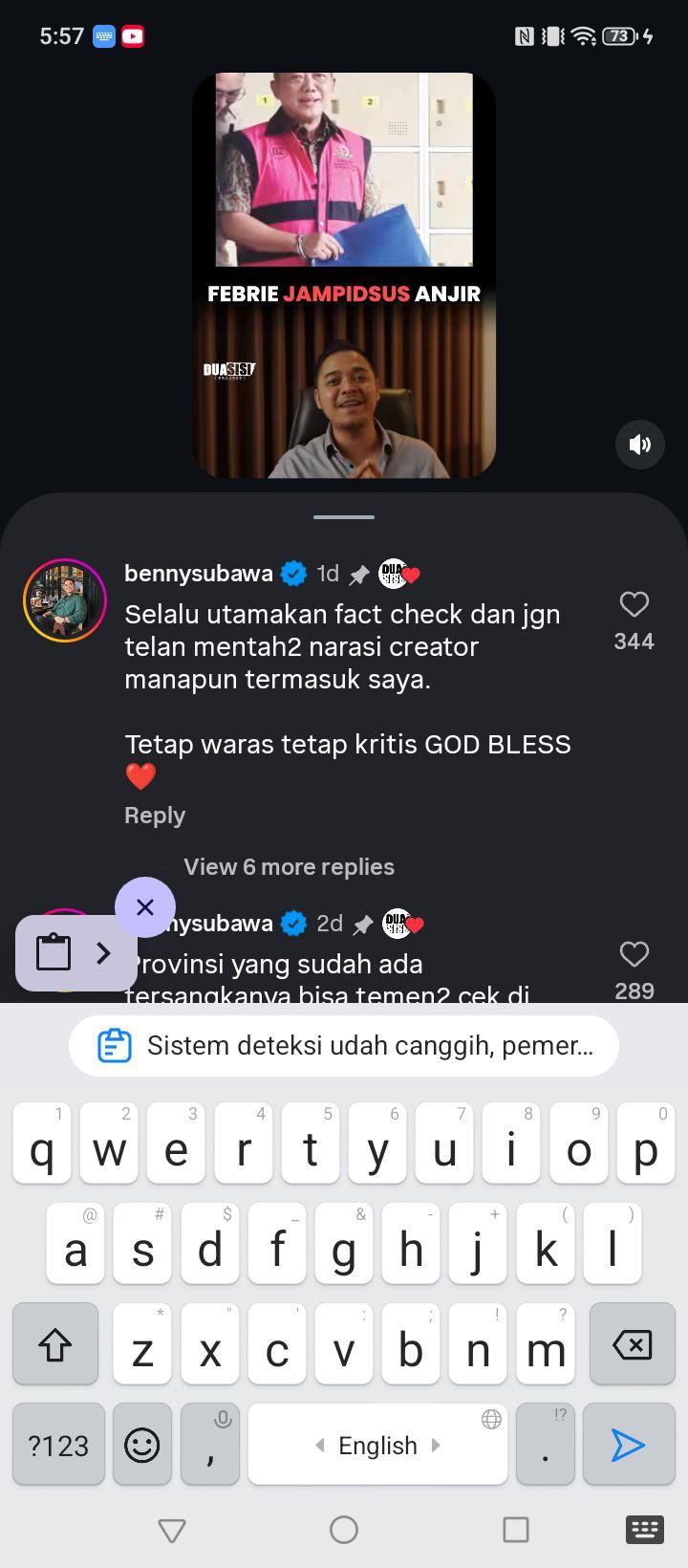688x1568 pixels.
Task: Open the floating clipboard panel
Action: click(76, 953)
